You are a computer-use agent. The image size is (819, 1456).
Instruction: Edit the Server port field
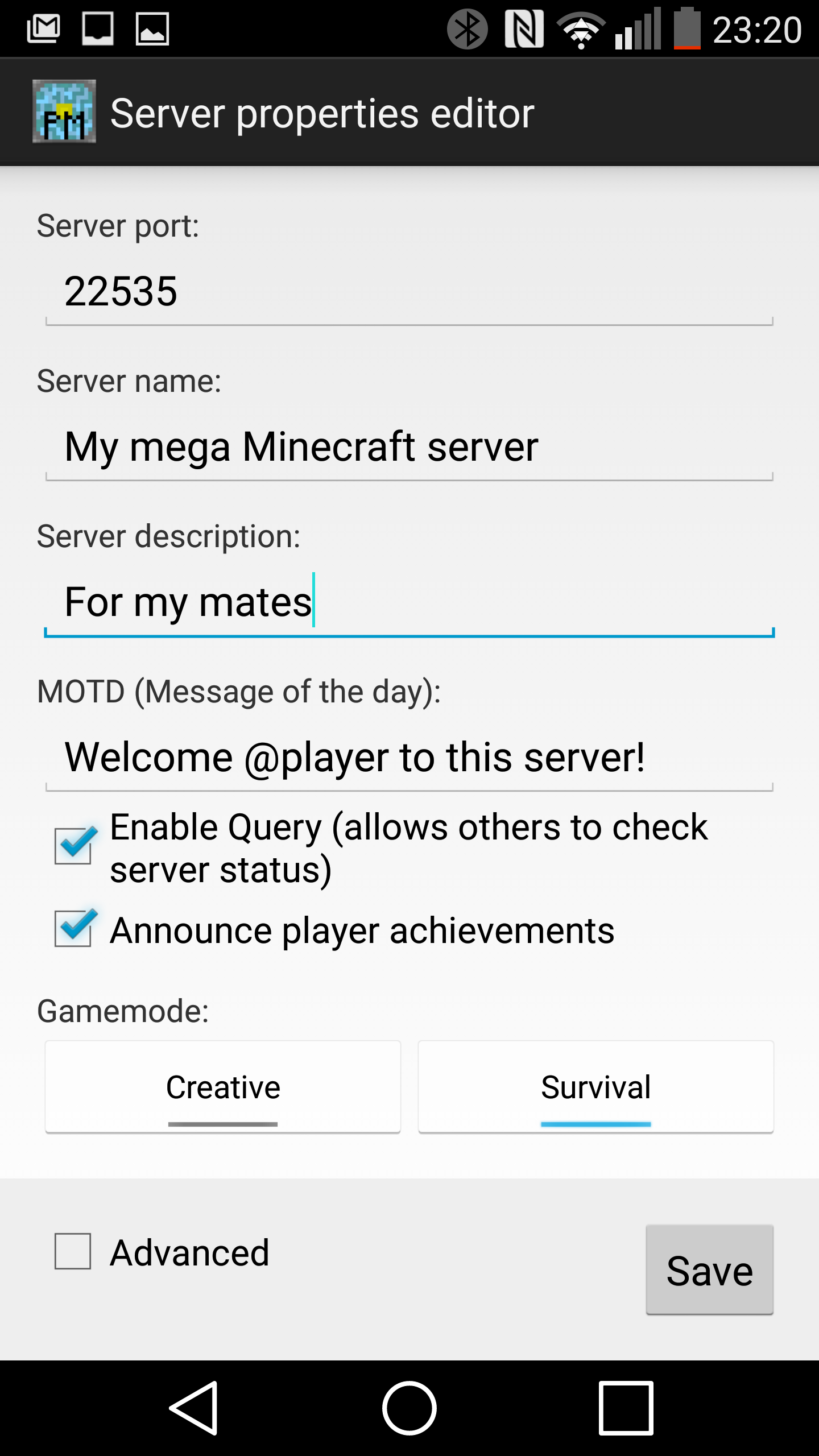(x=409, y=292)
